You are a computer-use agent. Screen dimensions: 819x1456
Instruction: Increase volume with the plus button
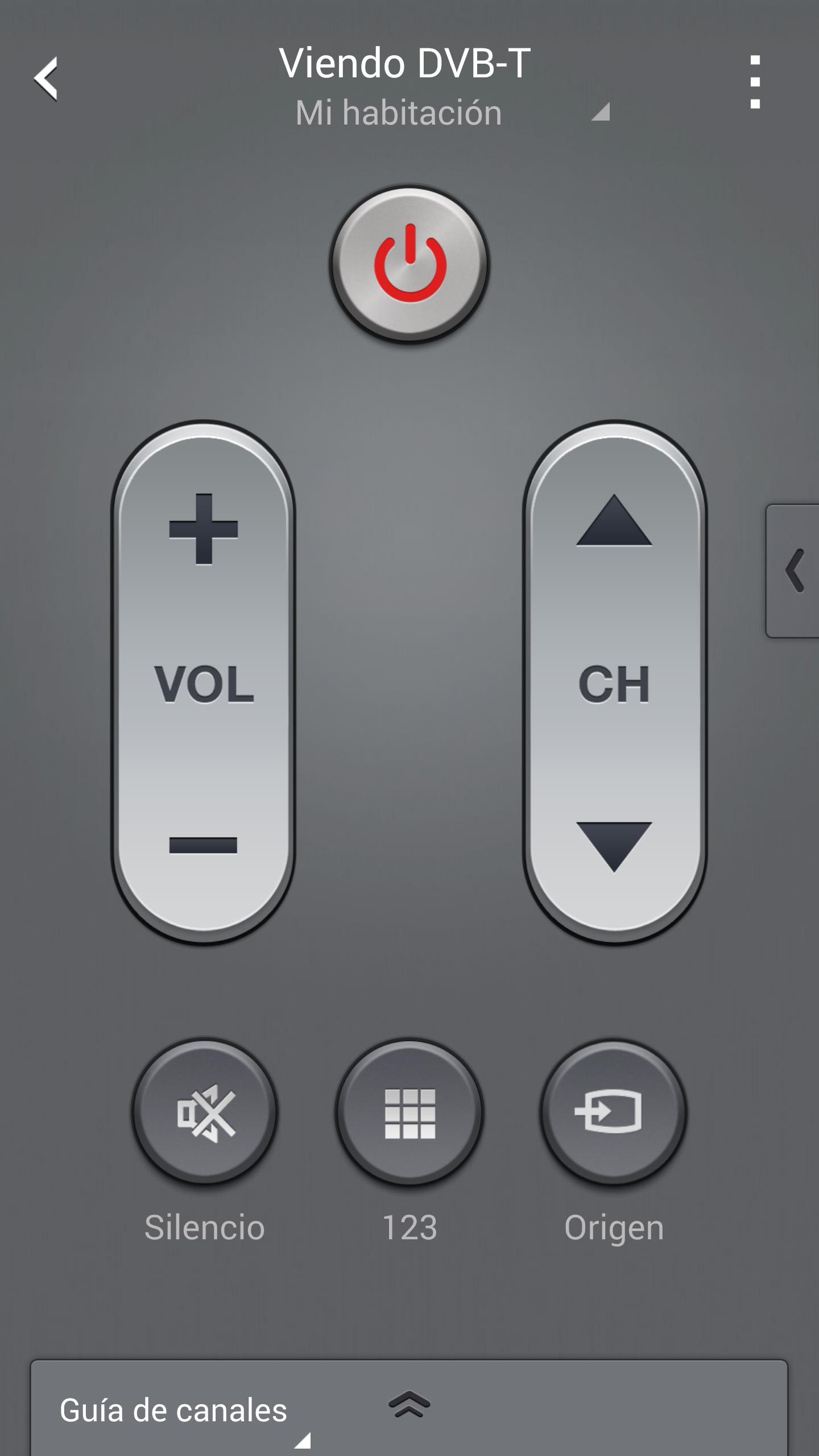[203, 529]
